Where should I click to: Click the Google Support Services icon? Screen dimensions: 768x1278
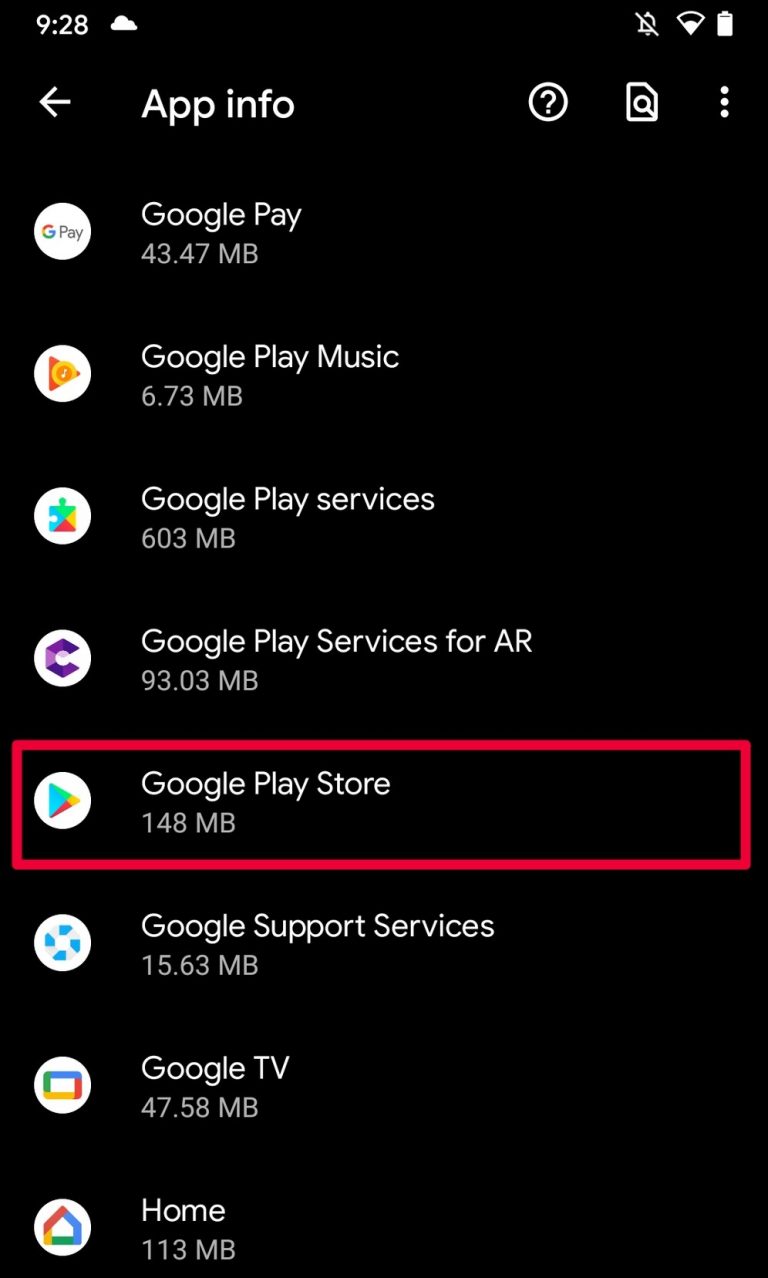(x=62, y=942)
